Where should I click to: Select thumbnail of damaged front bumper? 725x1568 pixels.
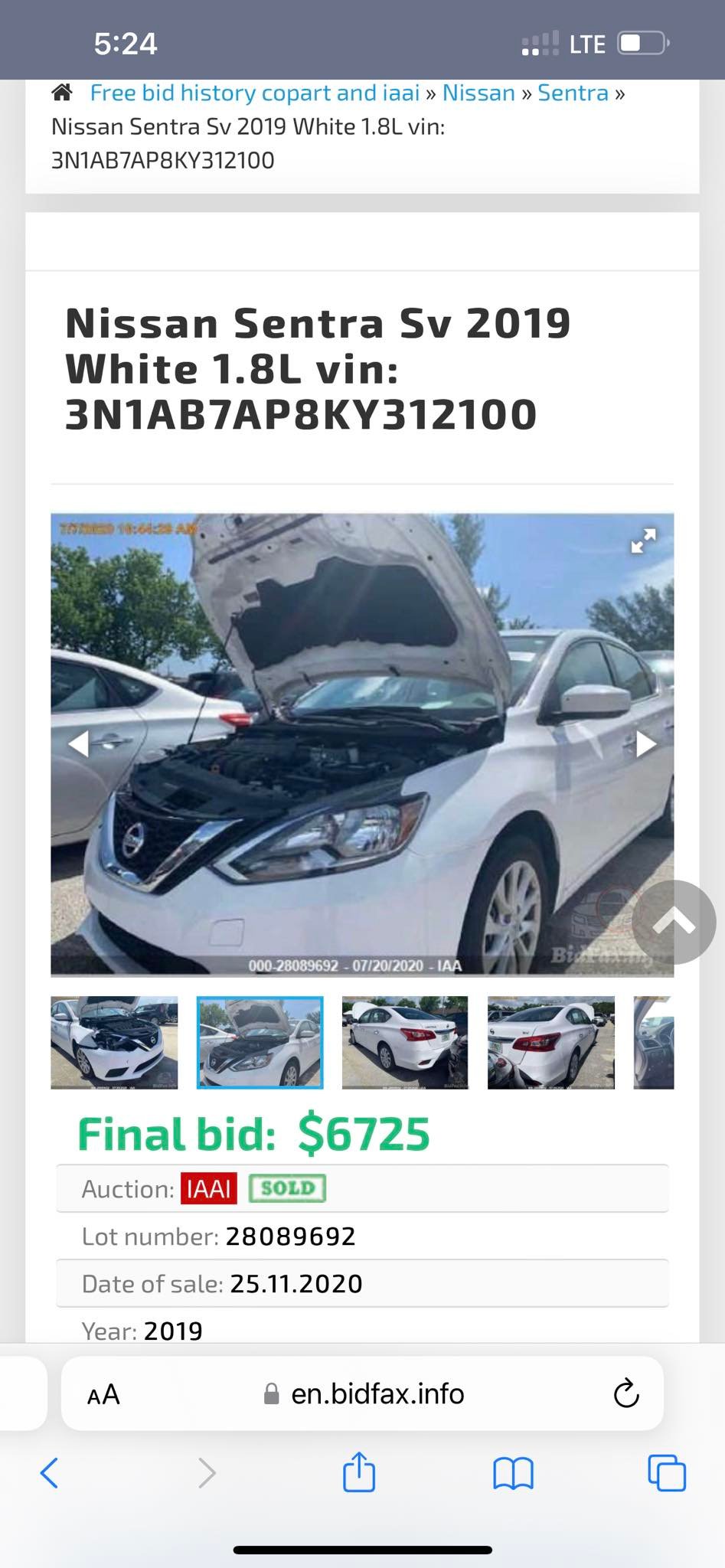114,1042
